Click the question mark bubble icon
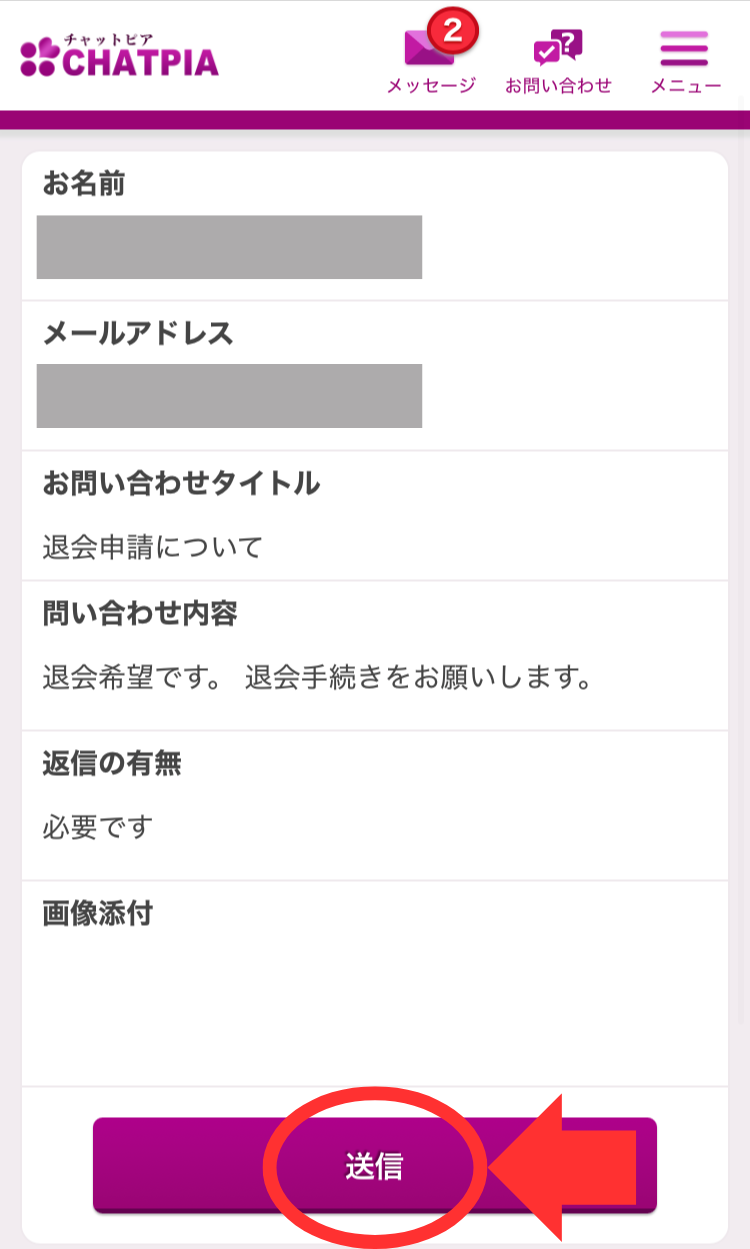Screen dimensions: 750x1249 pyautogui.click(x=572, y=42)
